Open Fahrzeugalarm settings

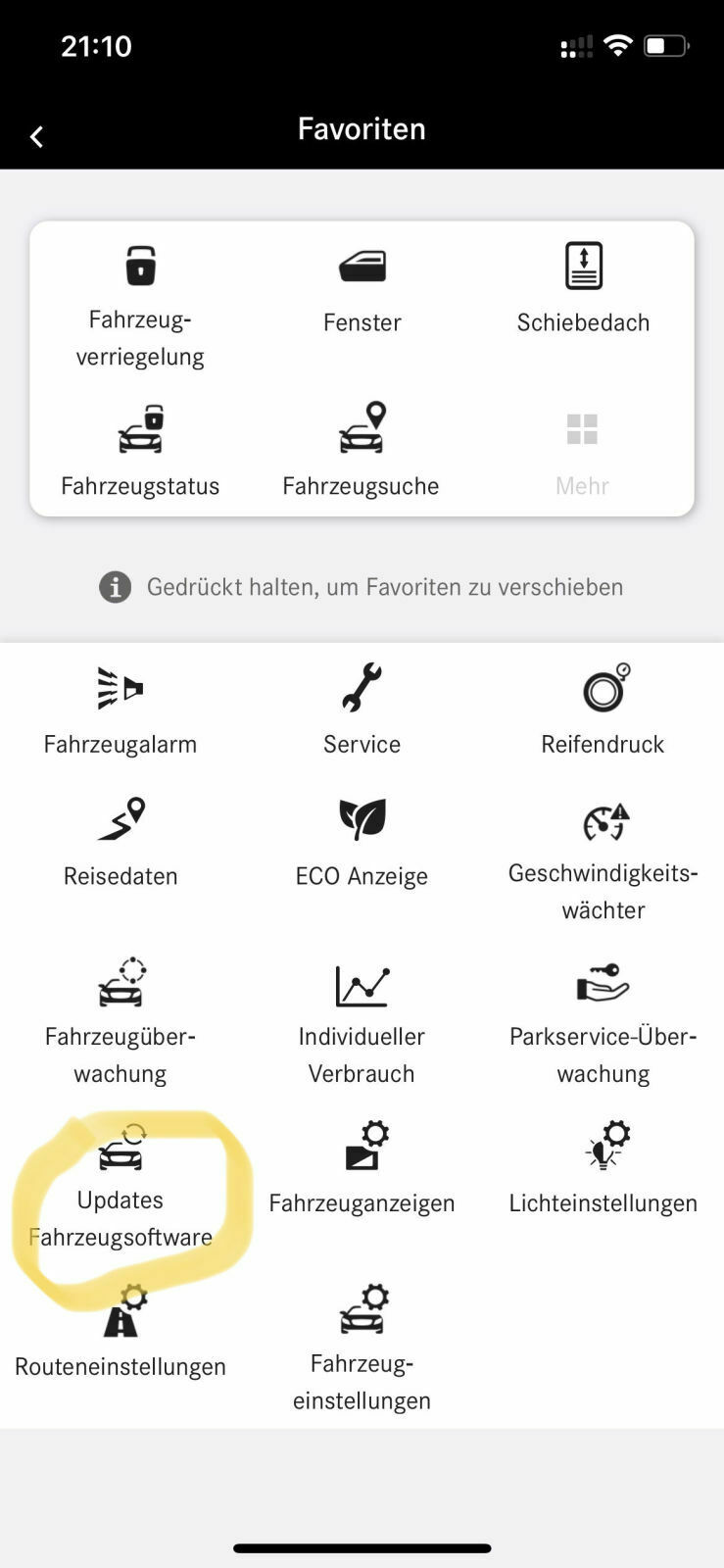120,706
